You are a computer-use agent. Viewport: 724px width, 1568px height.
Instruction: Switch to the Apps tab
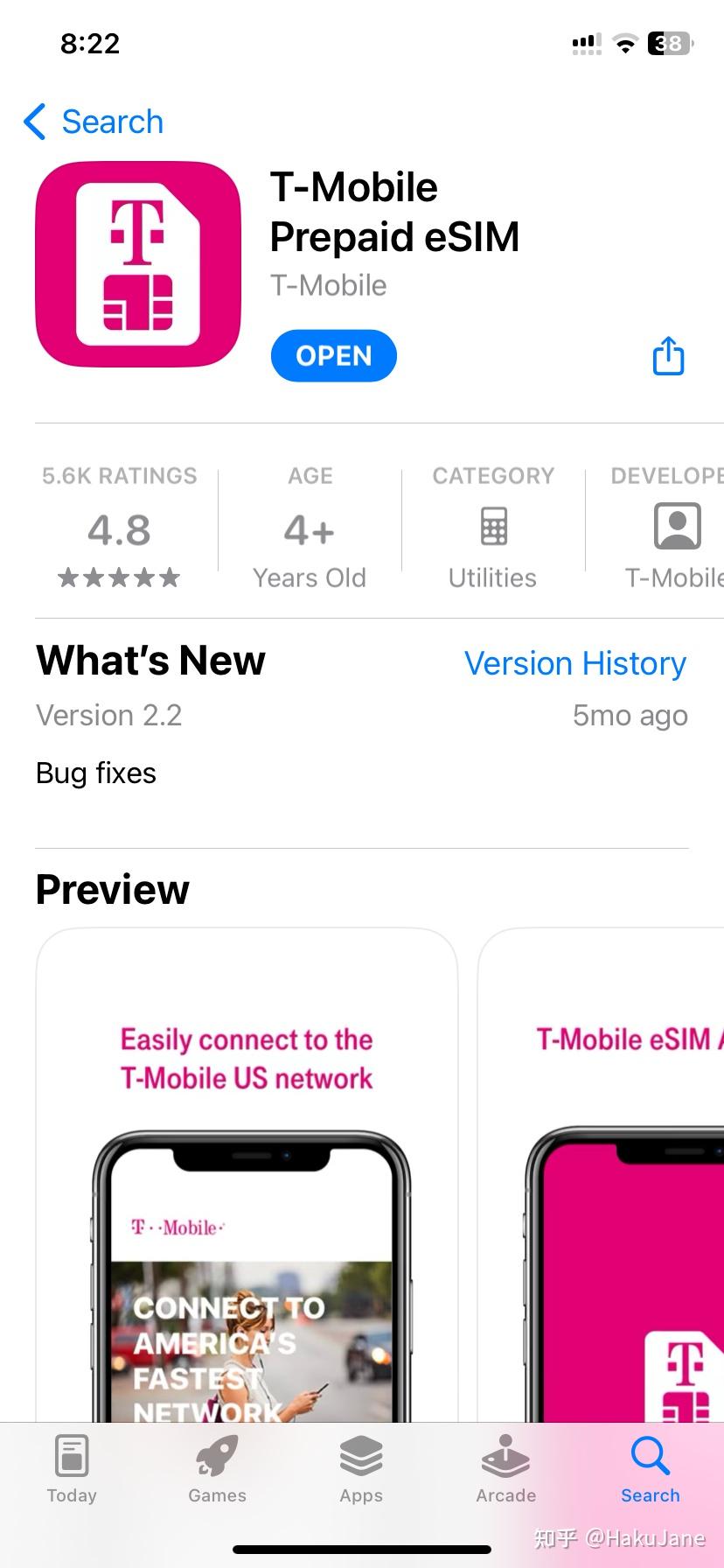[361, 1470]
